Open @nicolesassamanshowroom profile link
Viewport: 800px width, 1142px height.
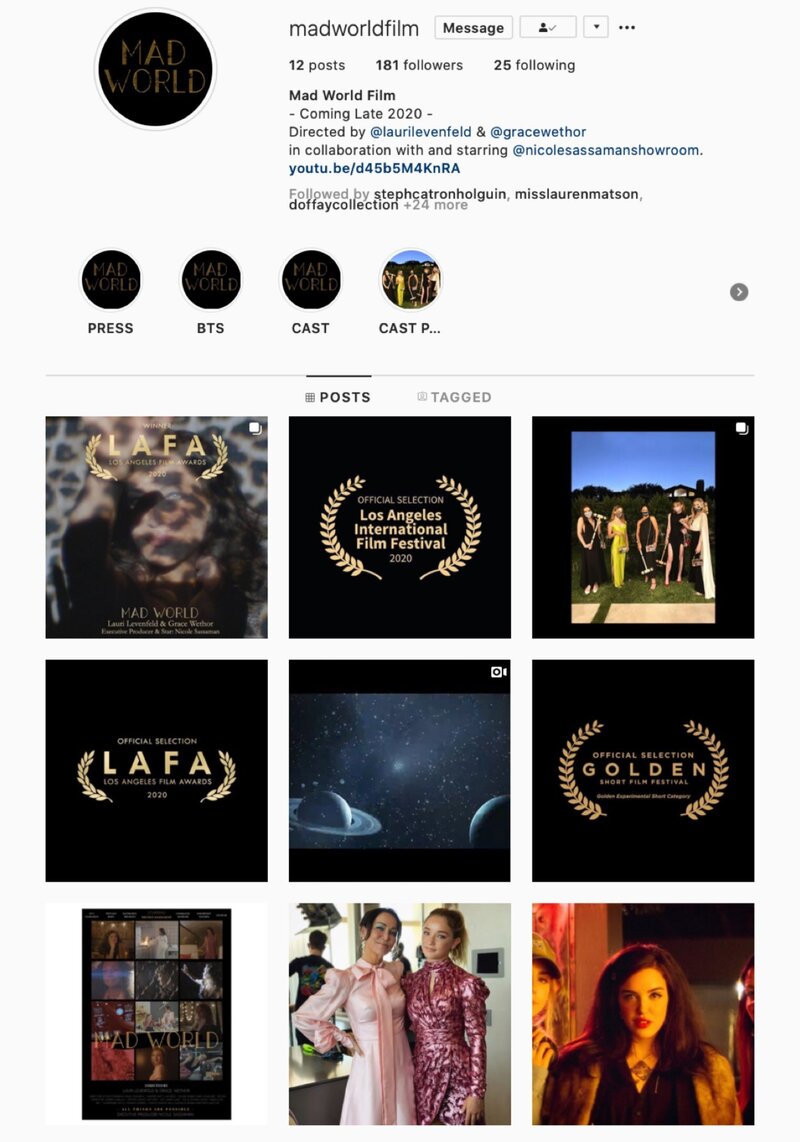[607, 150]
